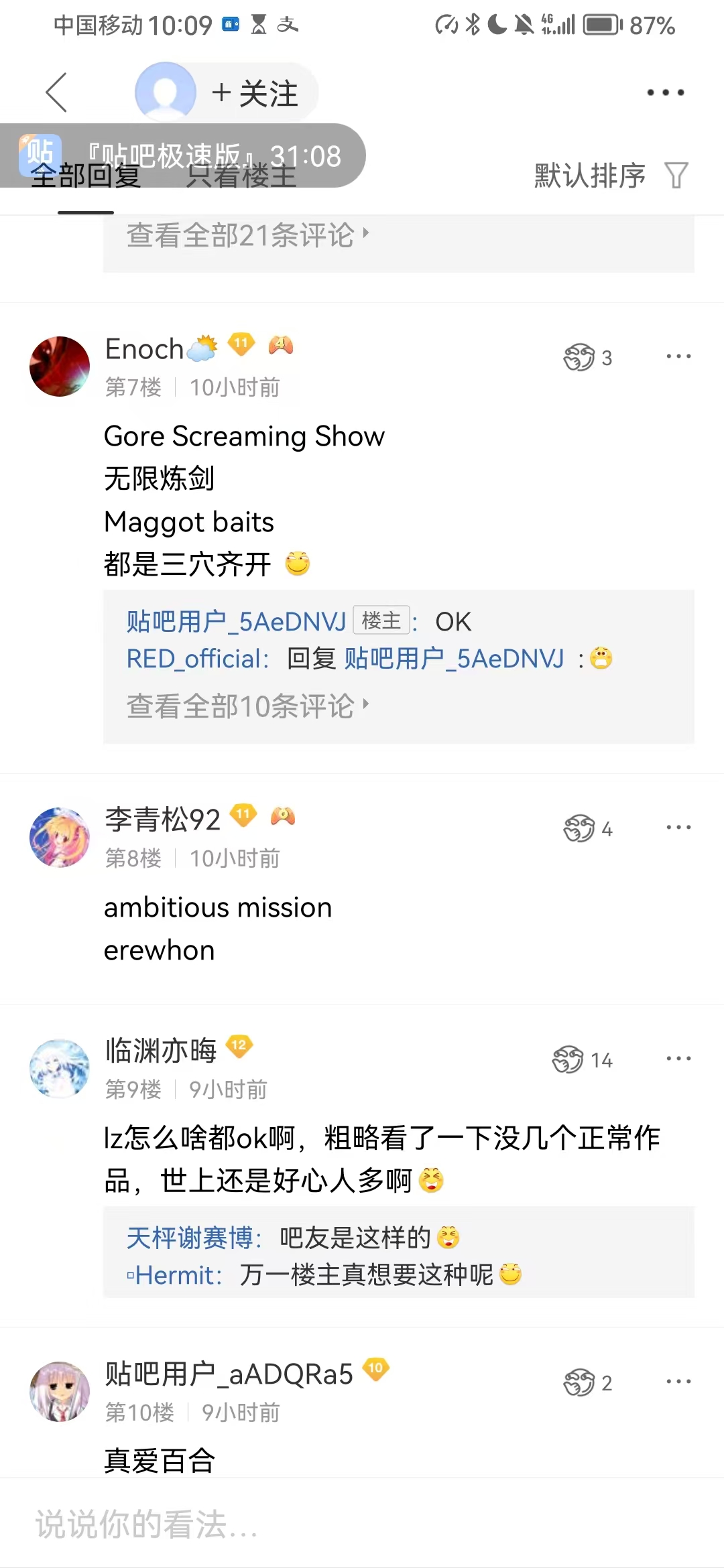Like Enoch's 7th-floor reply

click(587, 357)
